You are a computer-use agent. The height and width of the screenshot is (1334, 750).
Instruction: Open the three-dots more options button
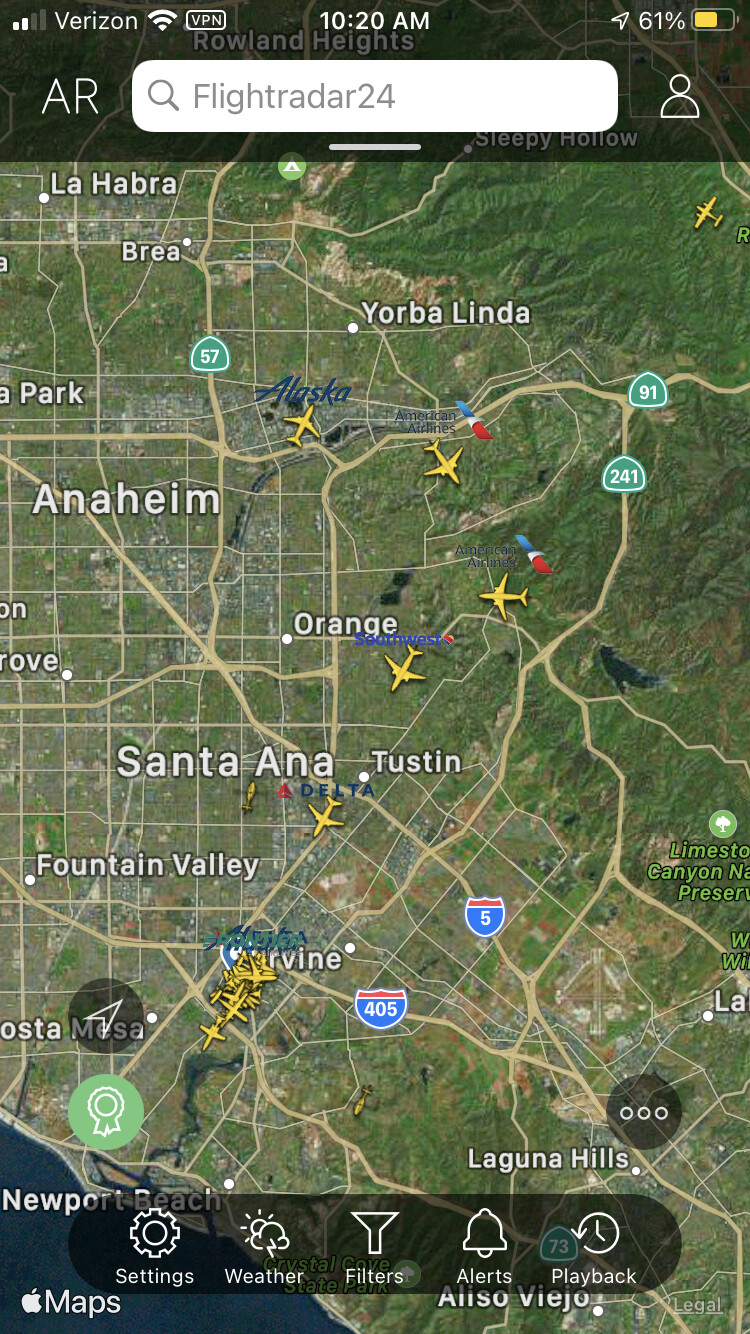[644, 1112]
